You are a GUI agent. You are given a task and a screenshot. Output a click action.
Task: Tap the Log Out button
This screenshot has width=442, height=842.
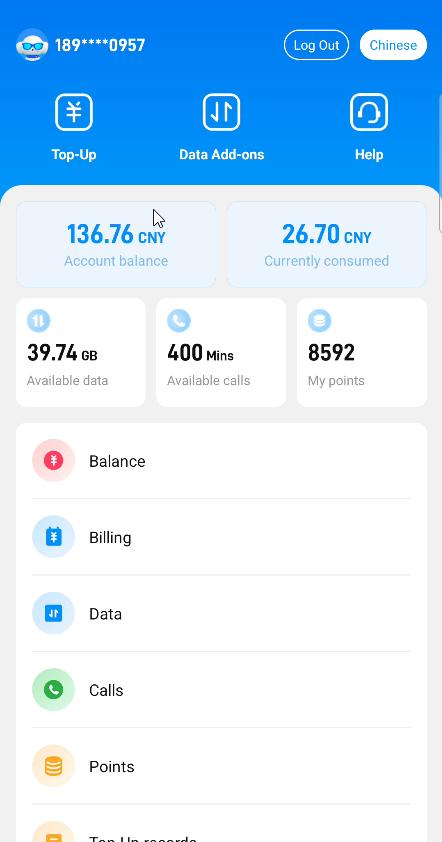click(316, 45)
